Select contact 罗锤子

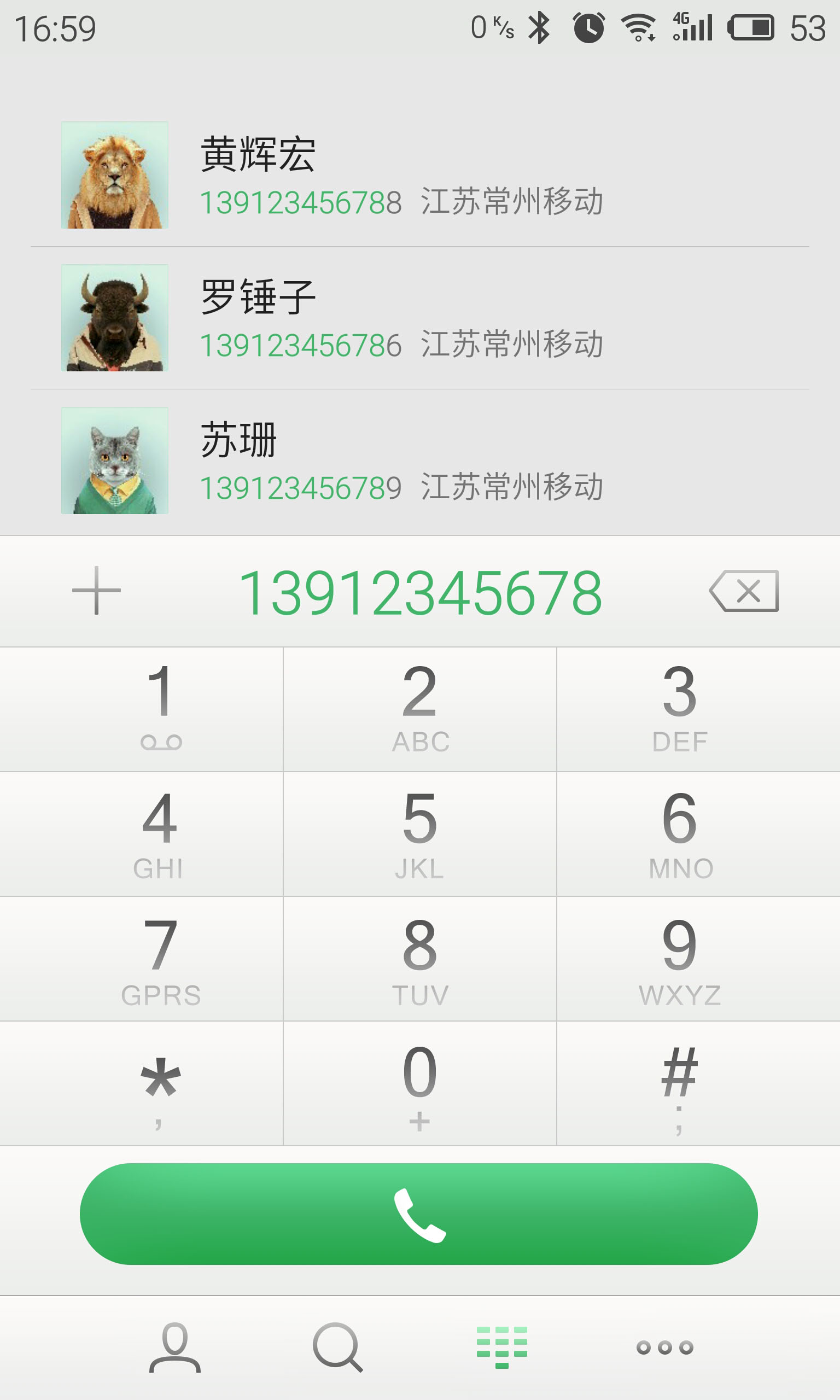click(x=420, y=318)
